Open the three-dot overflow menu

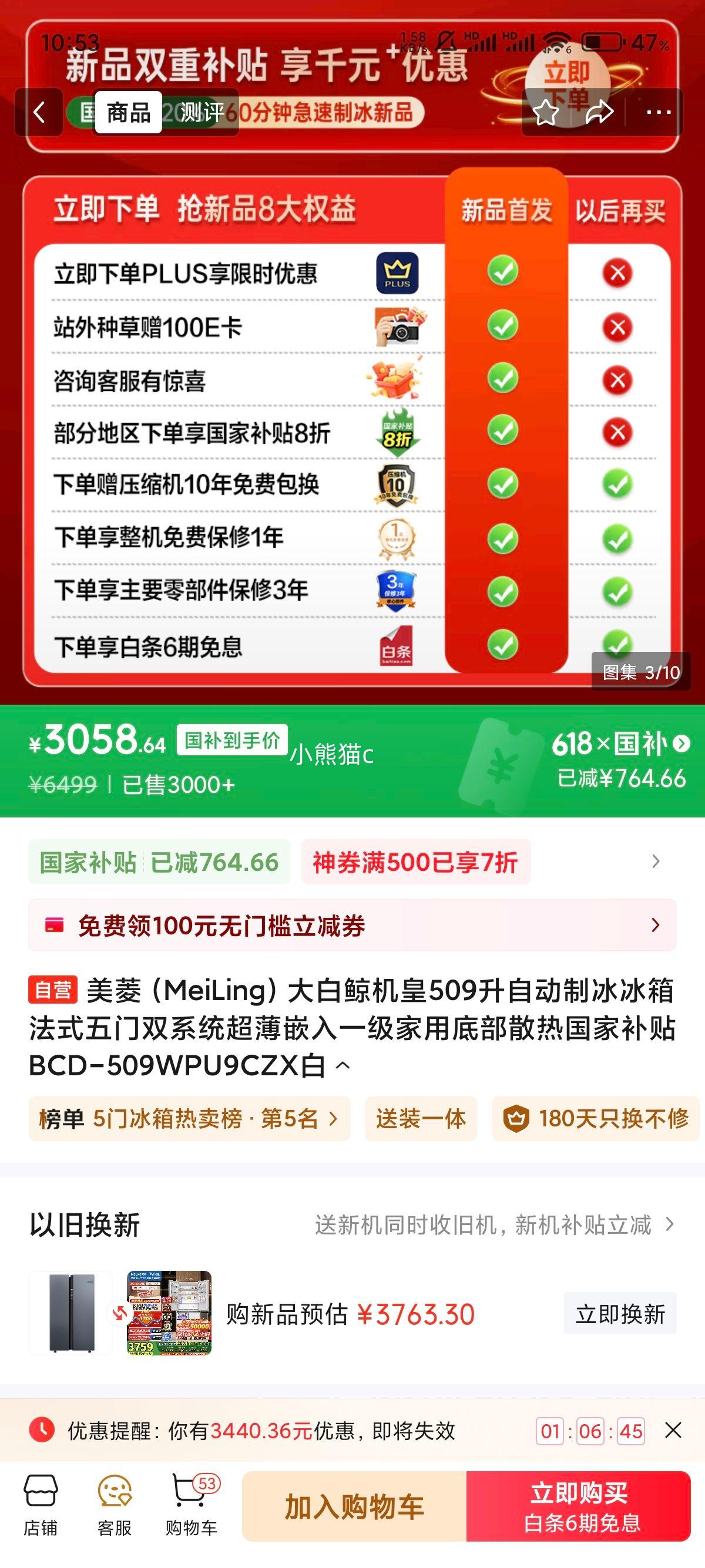click(657, 112)
